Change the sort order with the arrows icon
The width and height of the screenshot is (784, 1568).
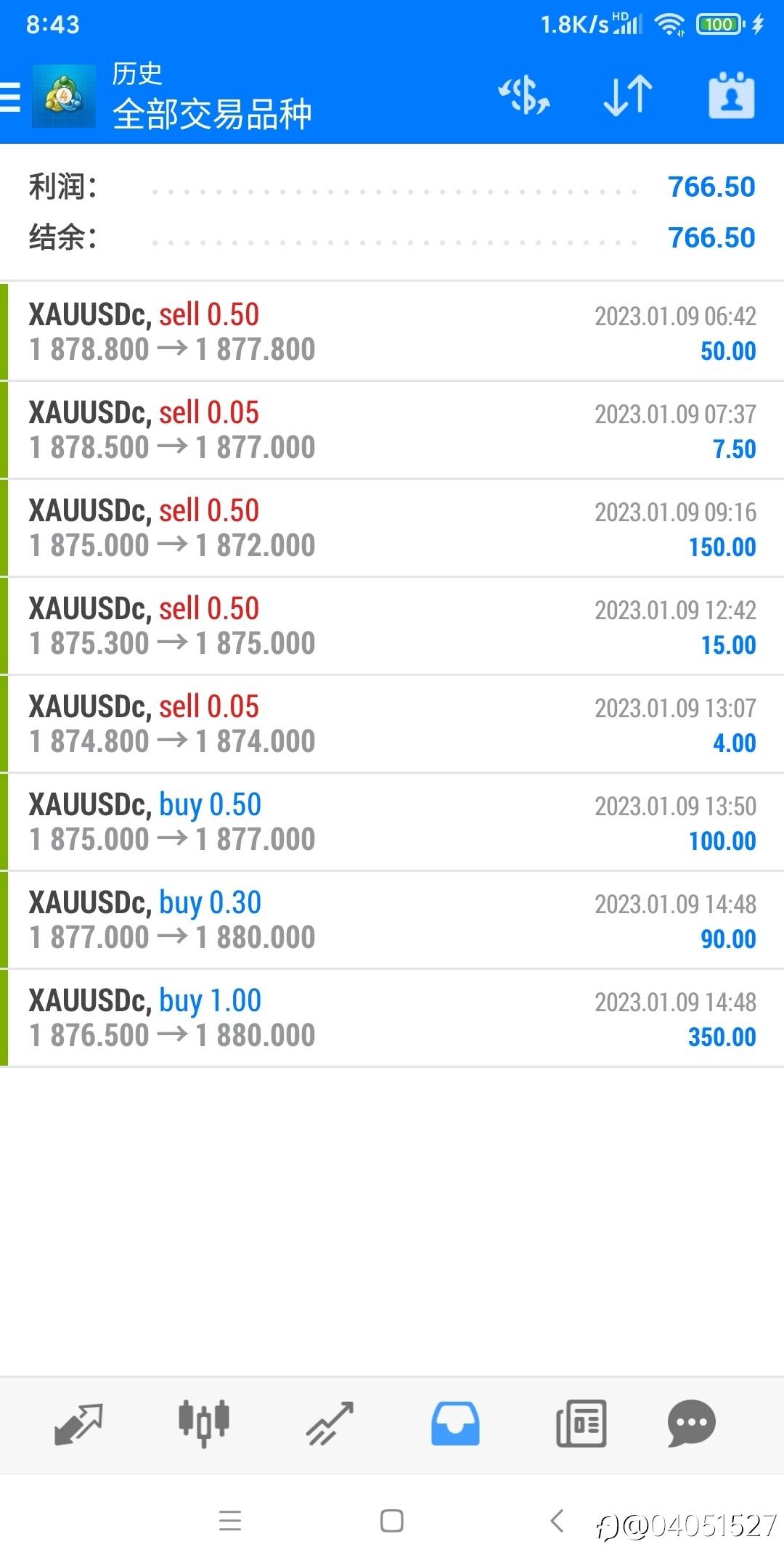[628, 96]
